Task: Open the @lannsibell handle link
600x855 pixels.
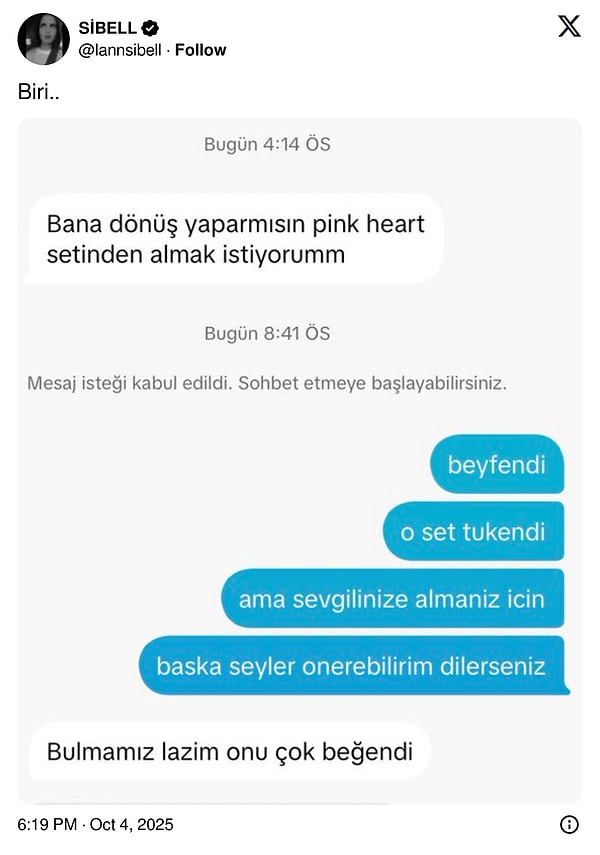Action: pos(119,50)
